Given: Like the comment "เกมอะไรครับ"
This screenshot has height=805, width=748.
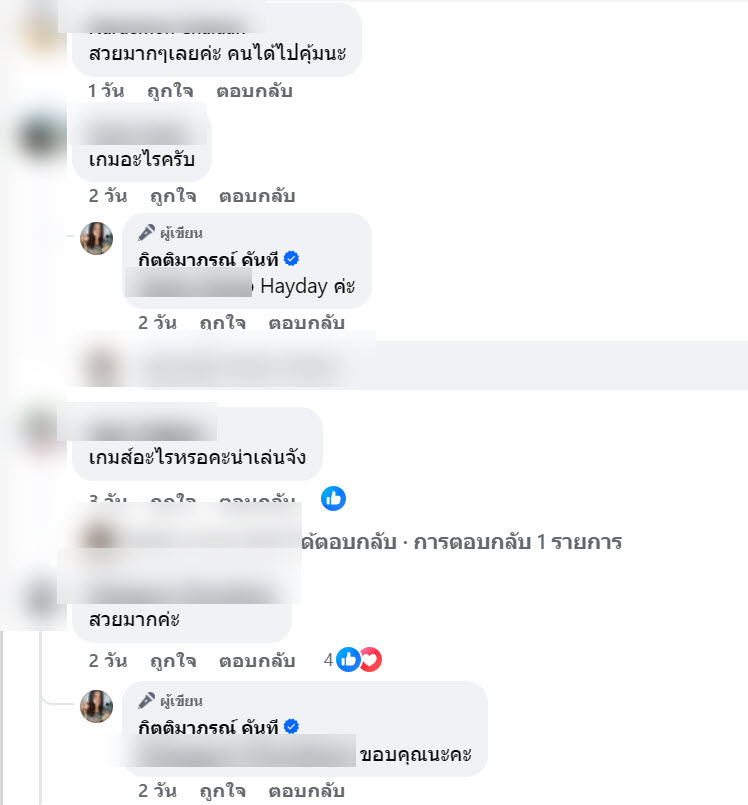Looking at the screenshot, I should coord(173,196).
